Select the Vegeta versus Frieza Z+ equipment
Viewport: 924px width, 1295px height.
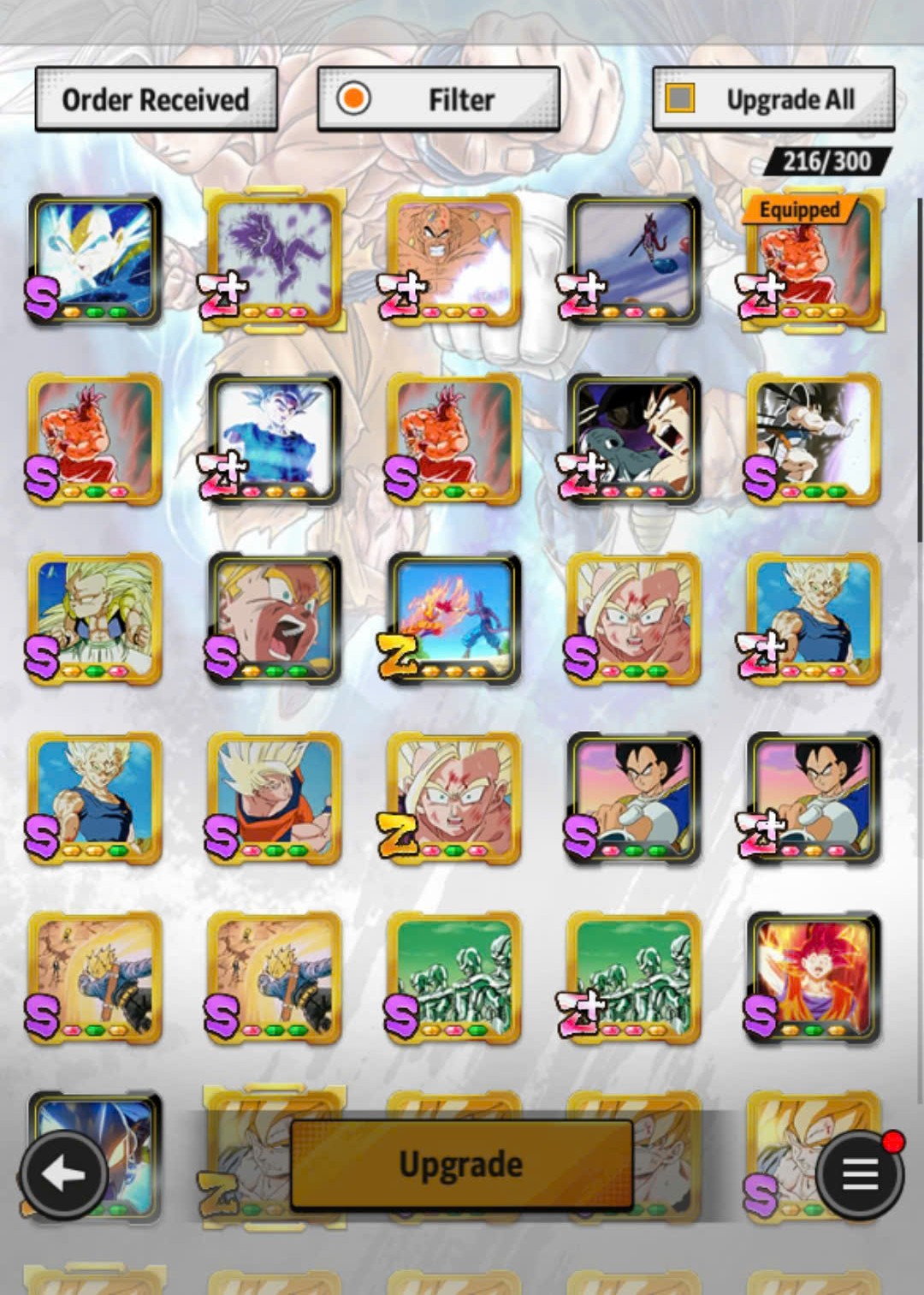coord(633,439)
